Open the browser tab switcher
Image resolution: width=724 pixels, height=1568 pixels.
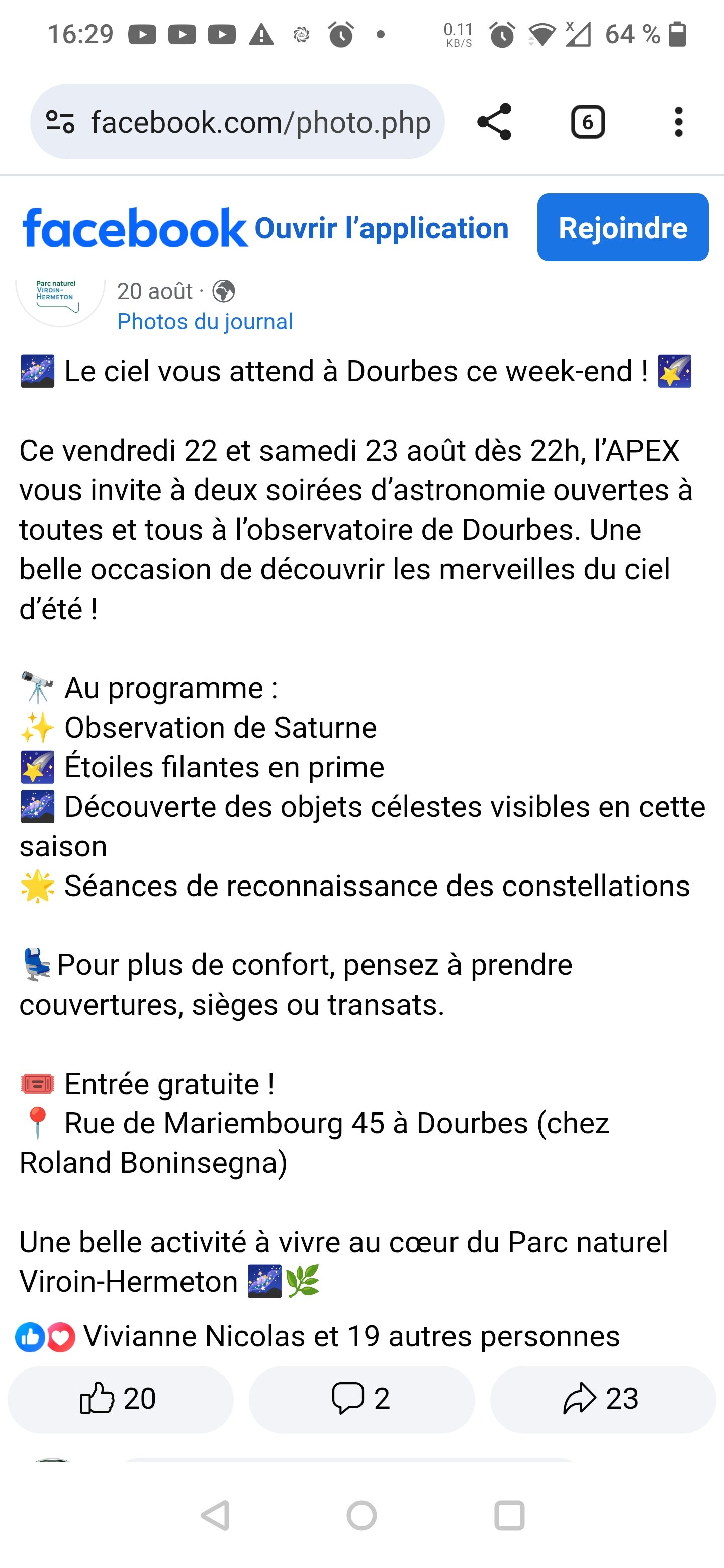click(x=588, y=122)
